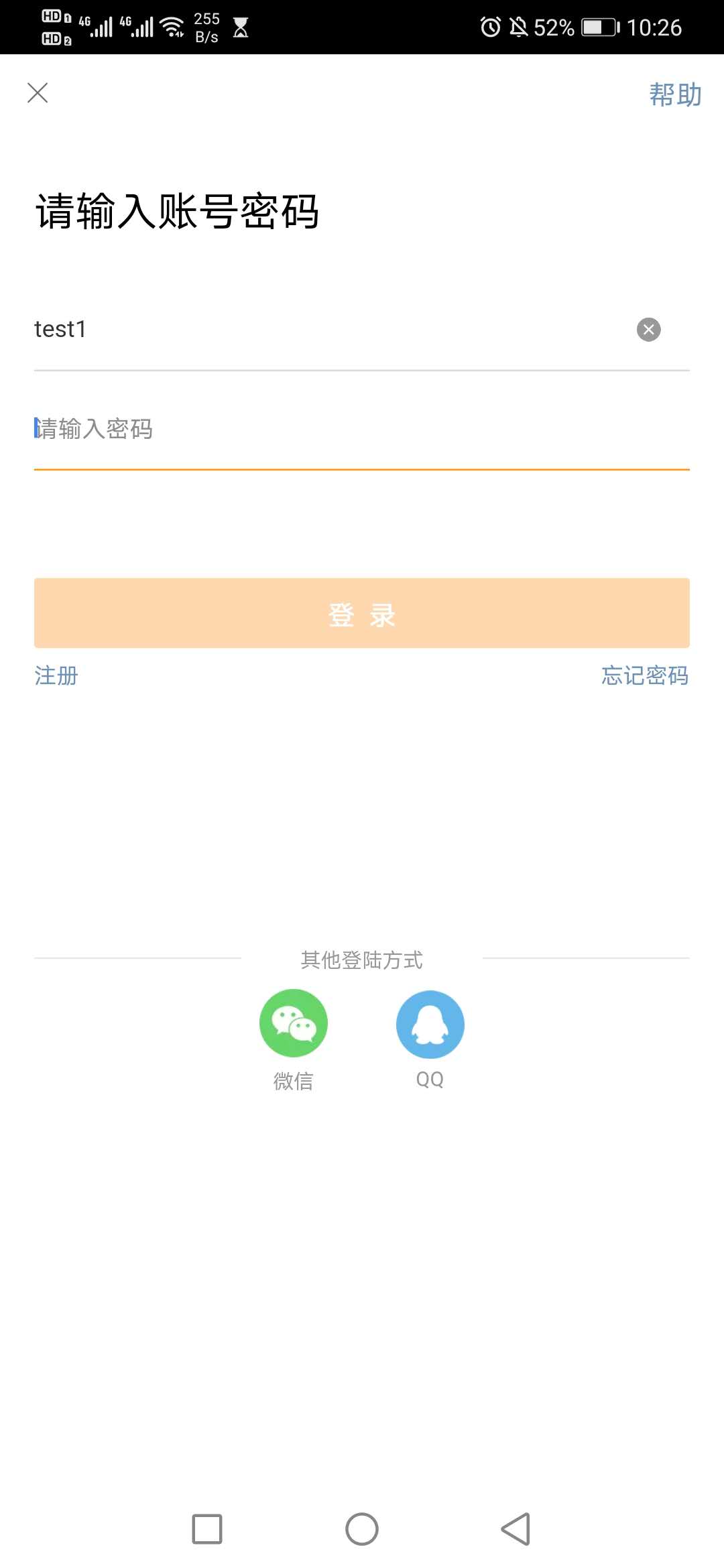The height and width of the screenshot is (1568, 724).
Task: Return to the system home screen
Action: (362, 1529)
